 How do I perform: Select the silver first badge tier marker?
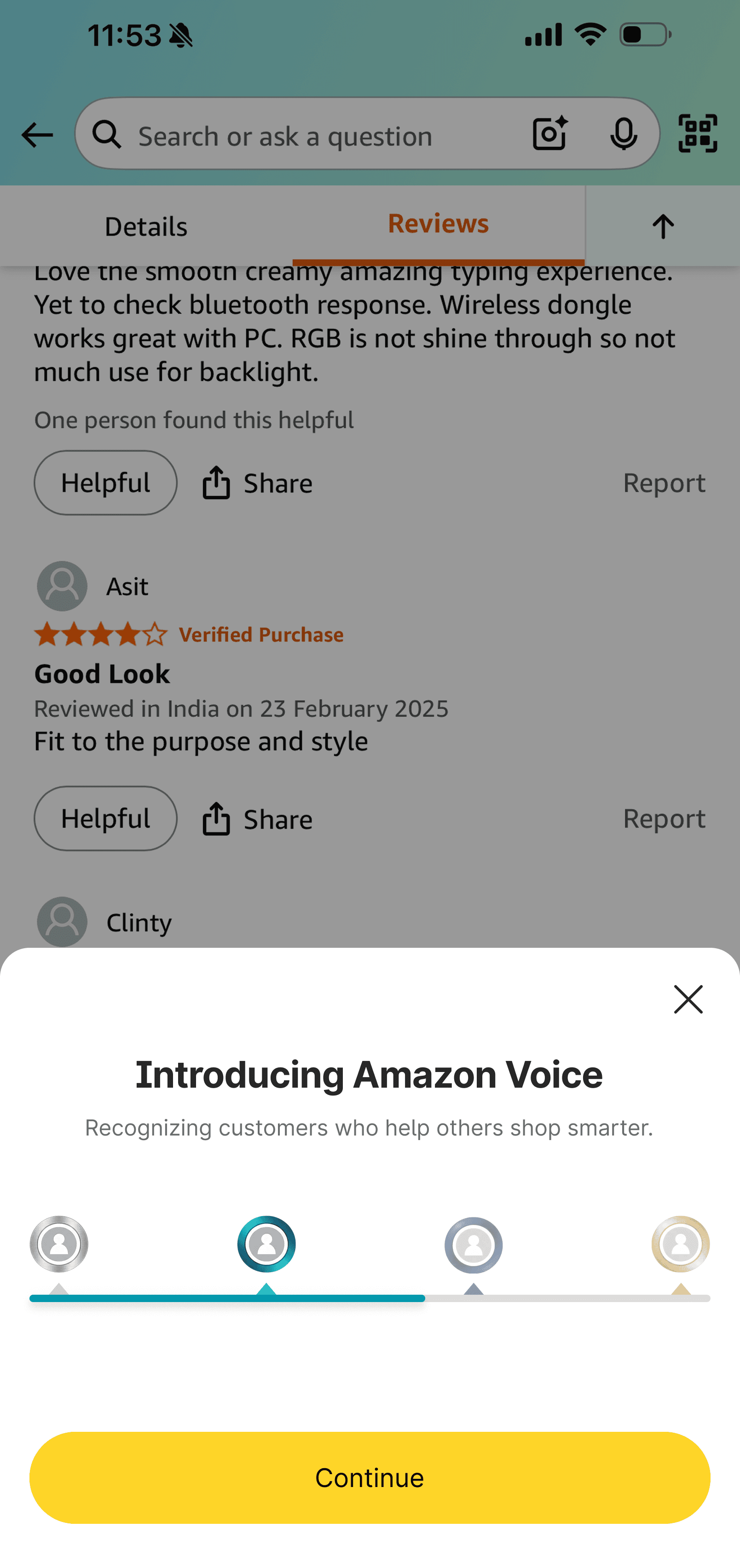(59, 1244)
